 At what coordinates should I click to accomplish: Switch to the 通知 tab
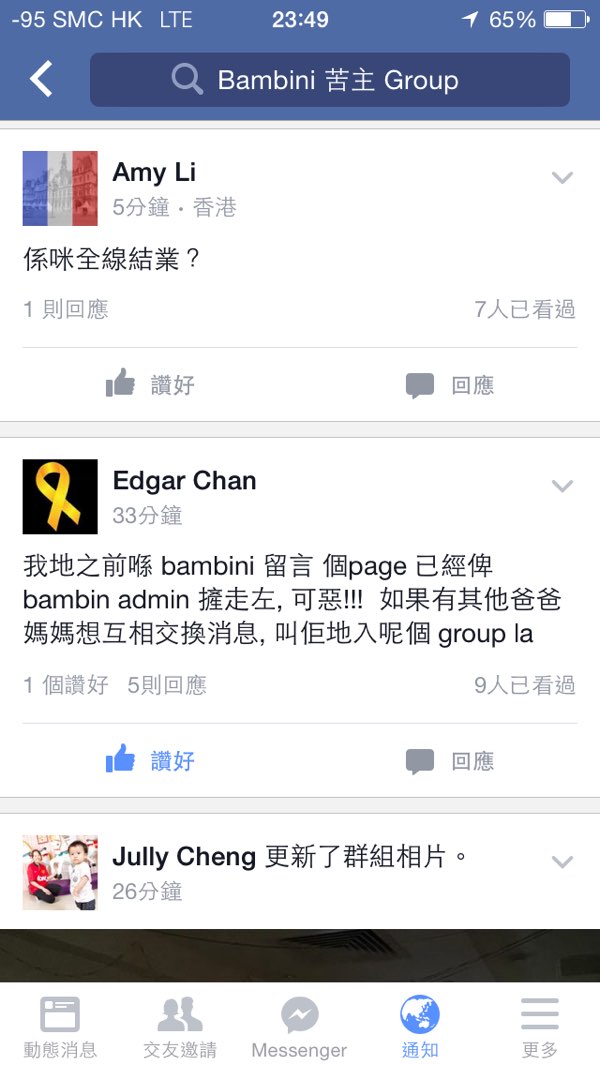click(x=420, y=1027)
